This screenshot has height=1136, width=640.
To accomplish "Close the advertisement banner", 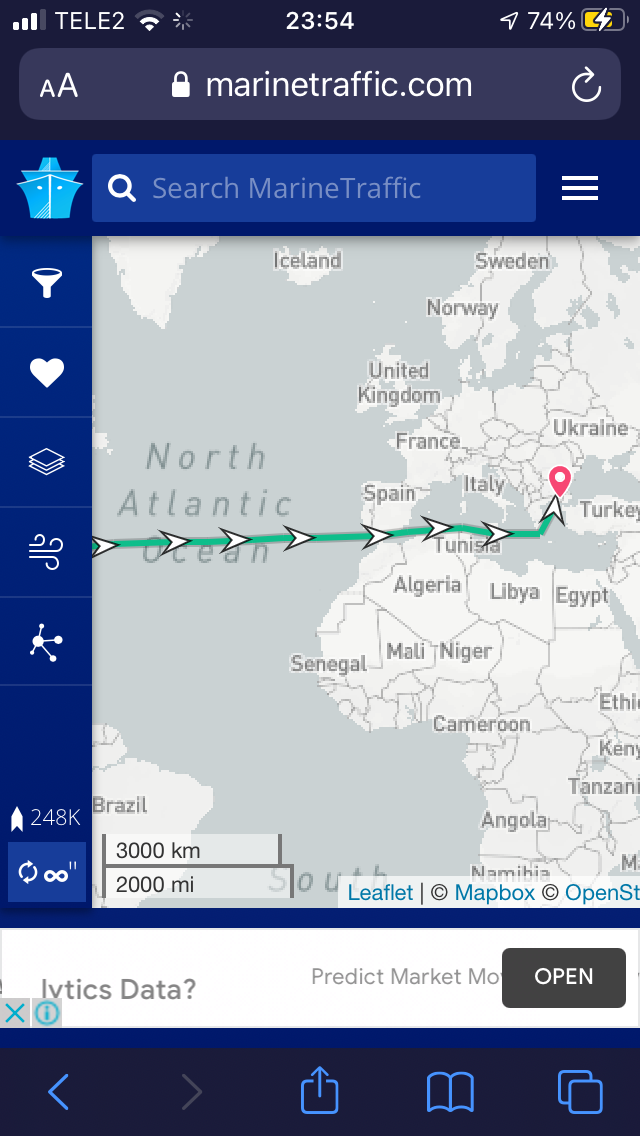I will (15, 1013).
